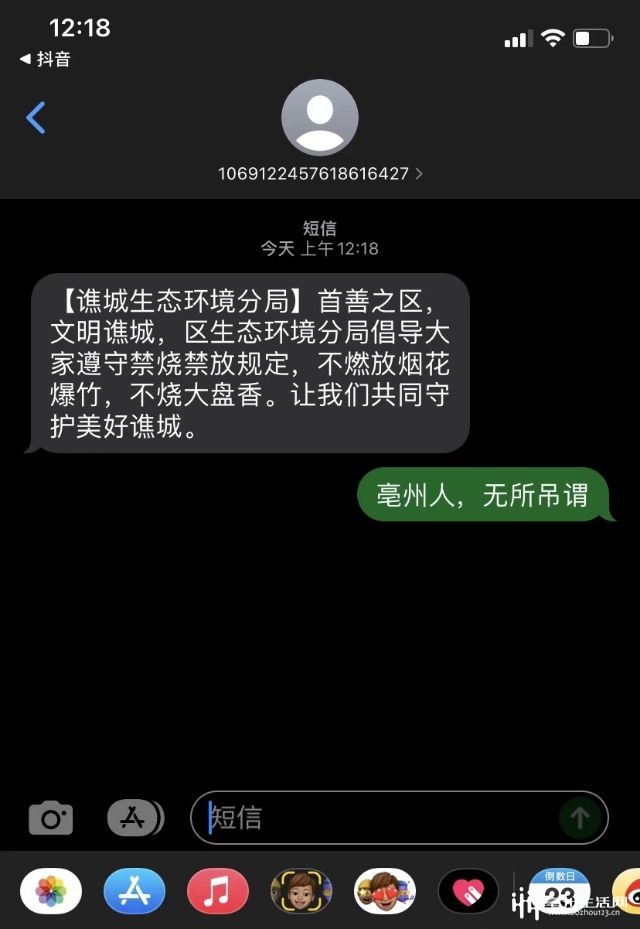640x929 pixels.
Task: Open contact details for 1069122457618616427
Action: tap(320, 173)
